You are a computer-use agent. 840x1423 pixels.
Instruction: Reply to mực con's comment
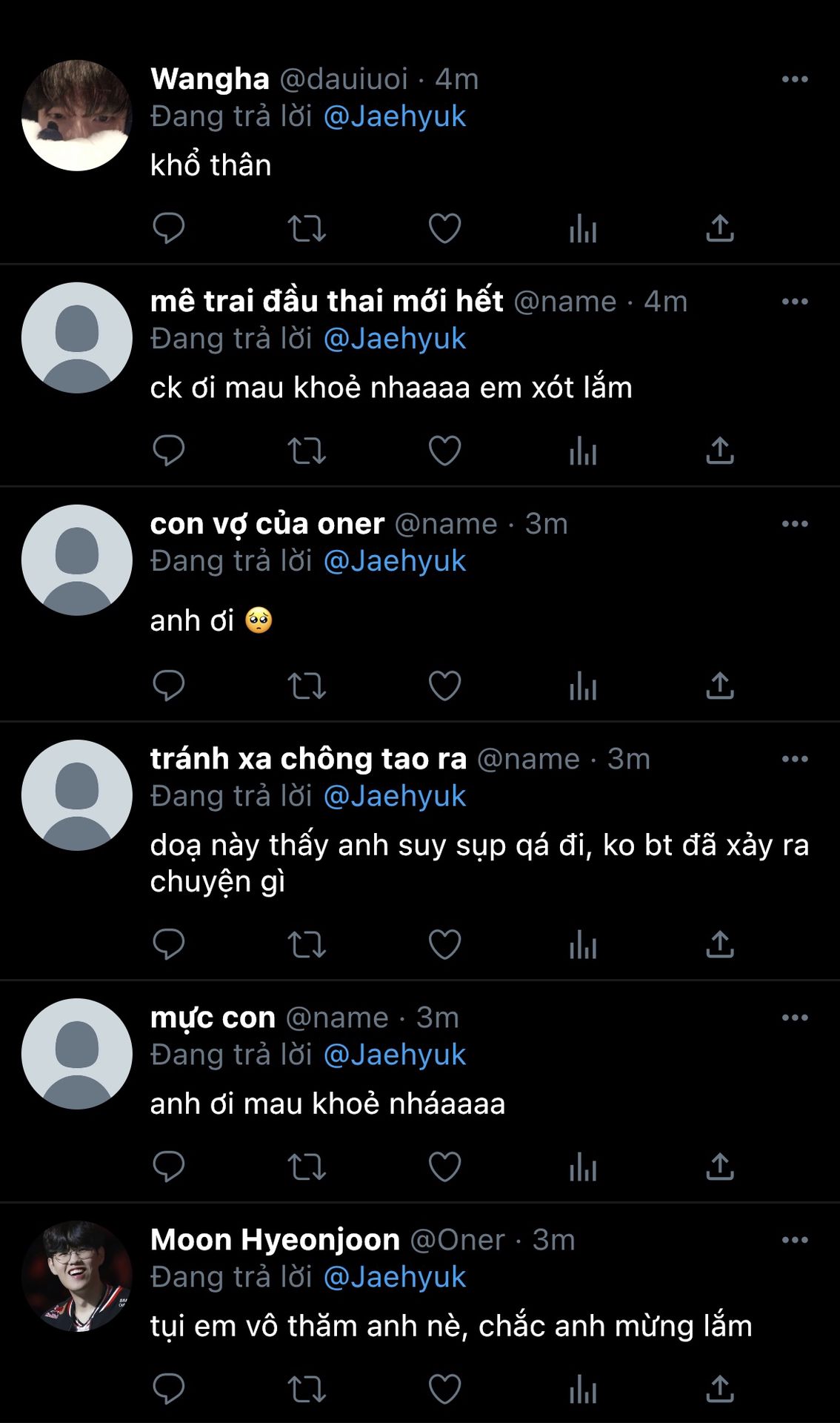168,1167
